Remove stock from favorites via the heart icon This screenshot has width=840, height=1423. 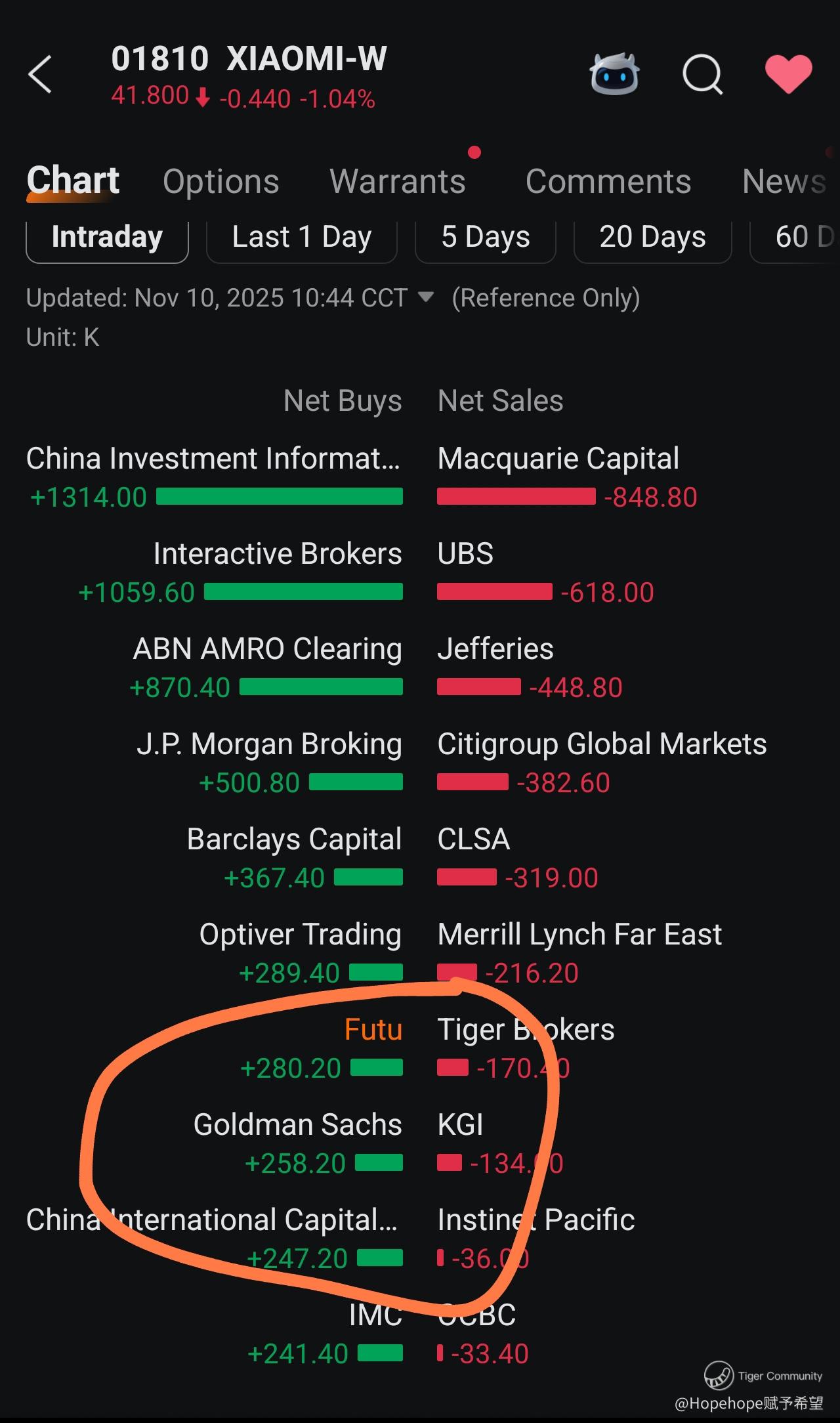(789, 74)
